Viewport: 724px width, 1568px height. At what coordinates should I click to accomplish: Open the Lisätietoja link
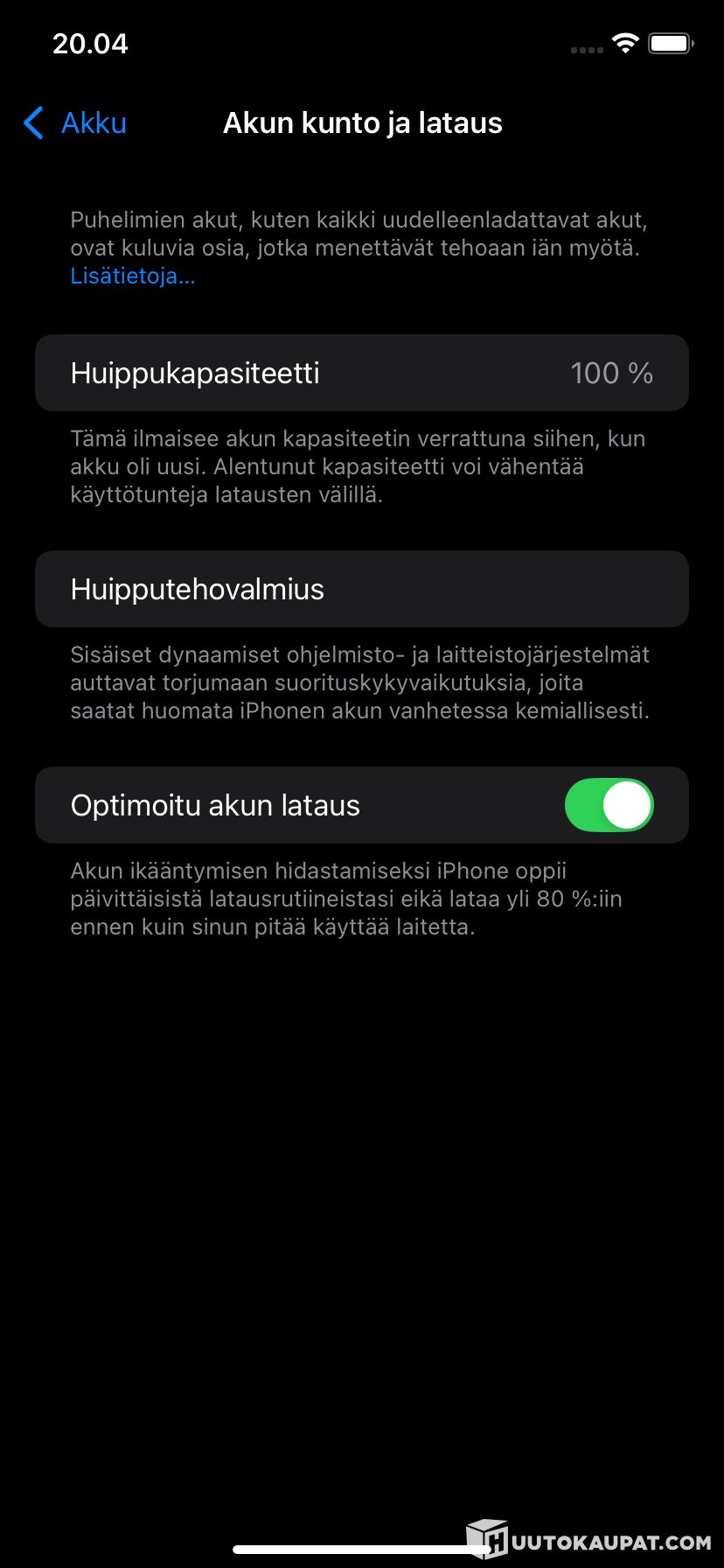pos(132,276)
